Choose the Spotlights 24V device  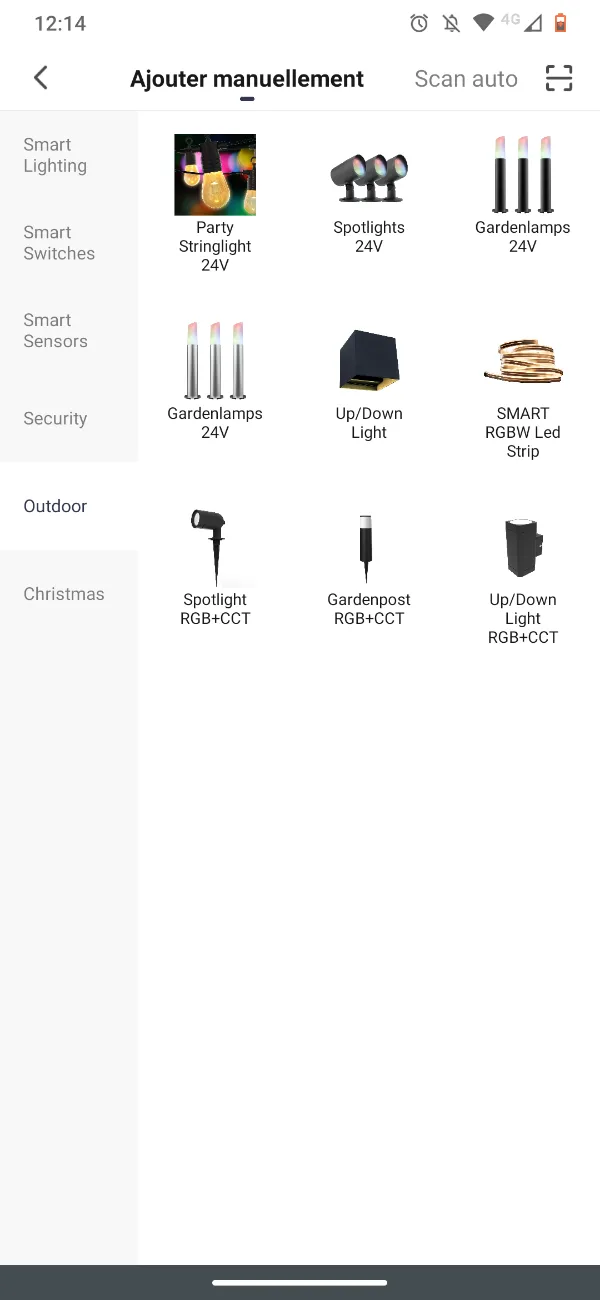(369, 194)
